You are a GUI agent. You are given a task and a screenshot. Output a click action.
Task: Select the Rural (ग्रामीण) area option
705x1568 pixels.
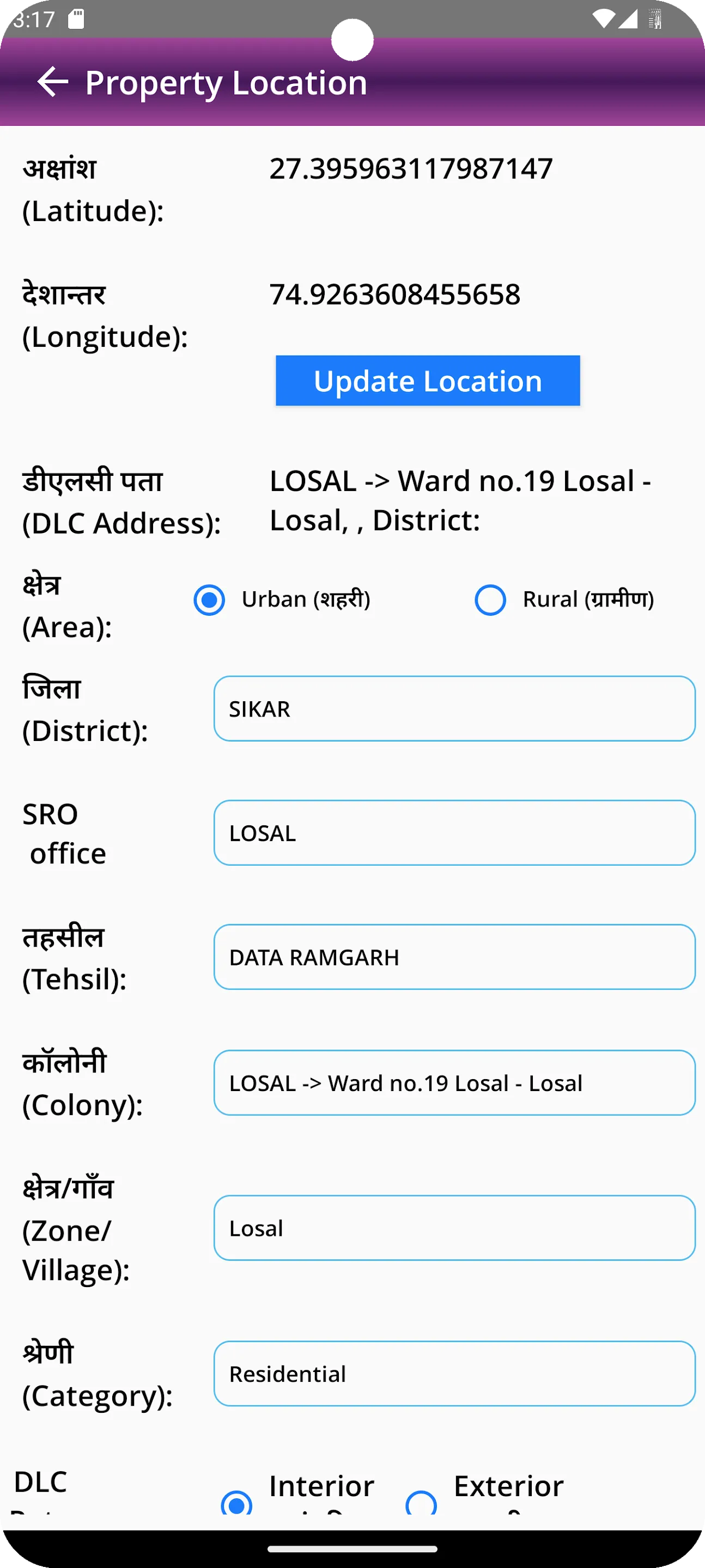490,600
